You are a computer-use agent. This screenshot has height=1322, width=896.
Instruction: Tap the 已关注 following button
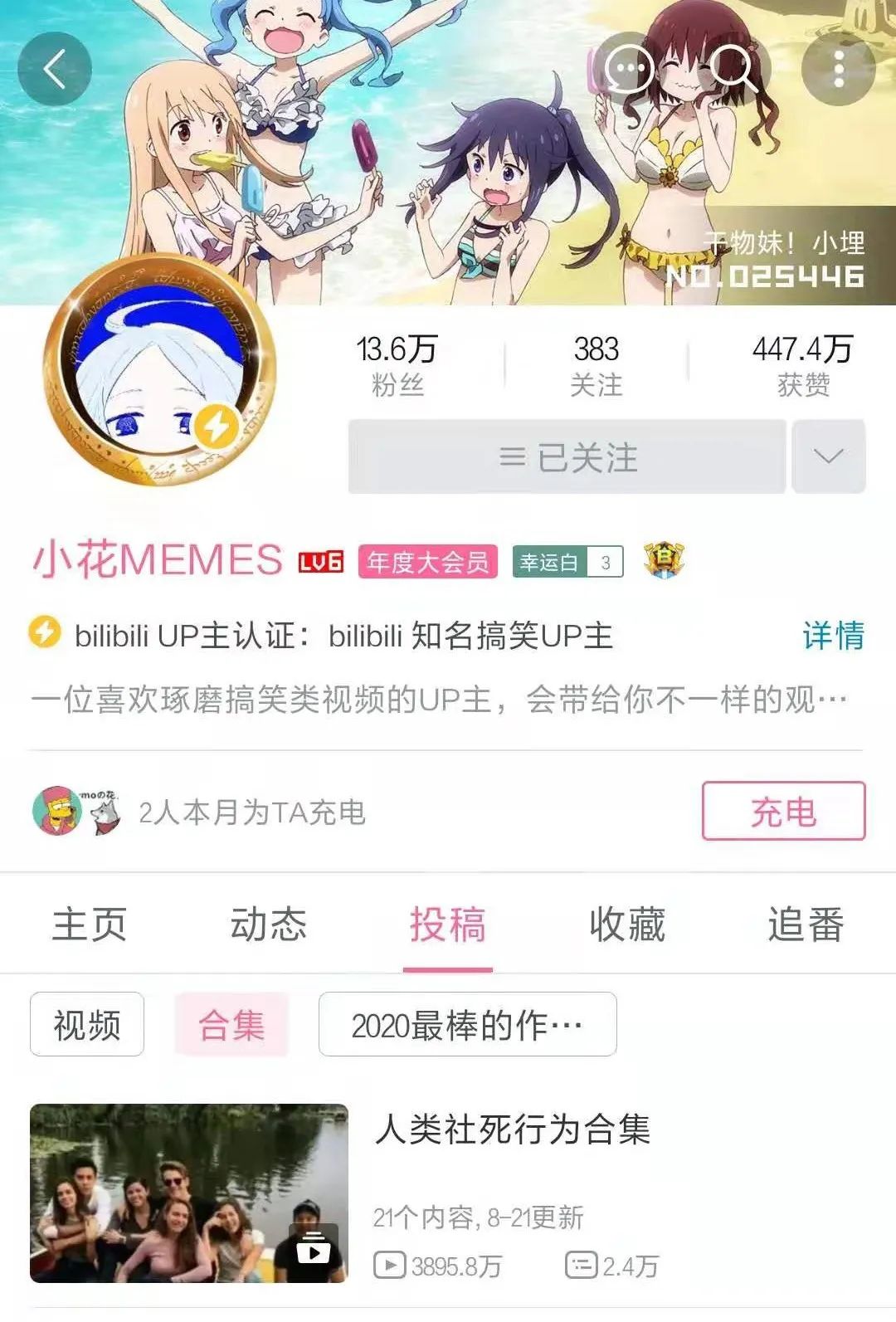click(567, 457)
